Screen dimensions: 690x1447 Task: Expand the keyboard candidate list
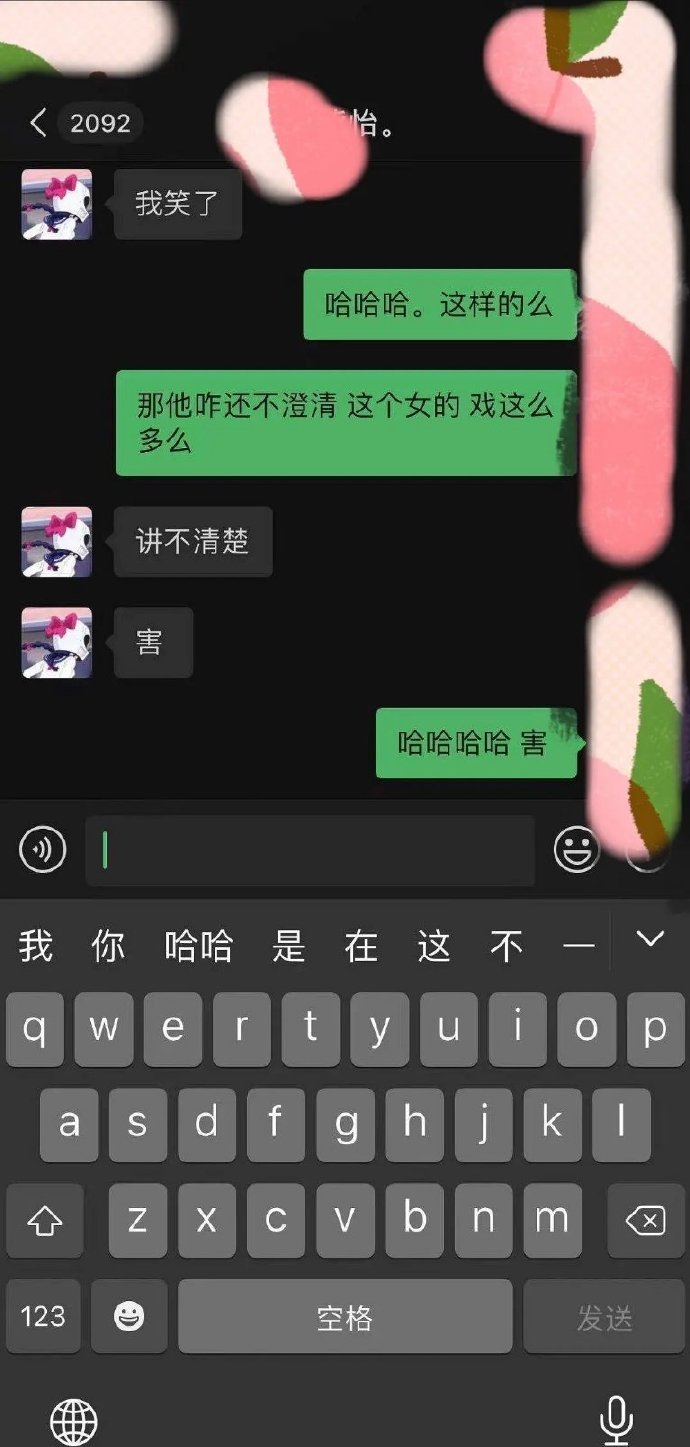coord(650,939)
